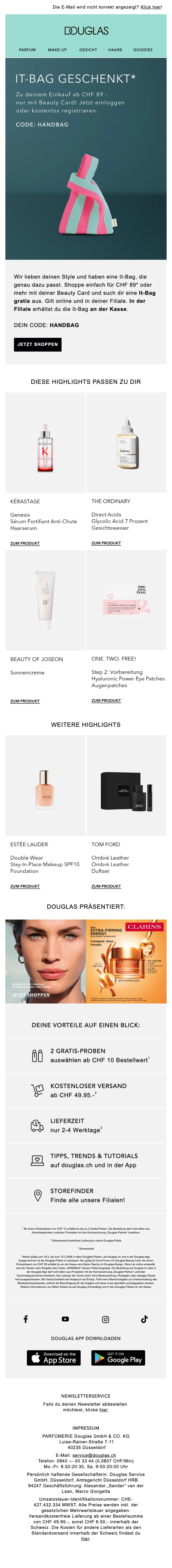Visit Douglas on Facebook
This screenshot has height=1568, width=172.
pos(26,1302)
